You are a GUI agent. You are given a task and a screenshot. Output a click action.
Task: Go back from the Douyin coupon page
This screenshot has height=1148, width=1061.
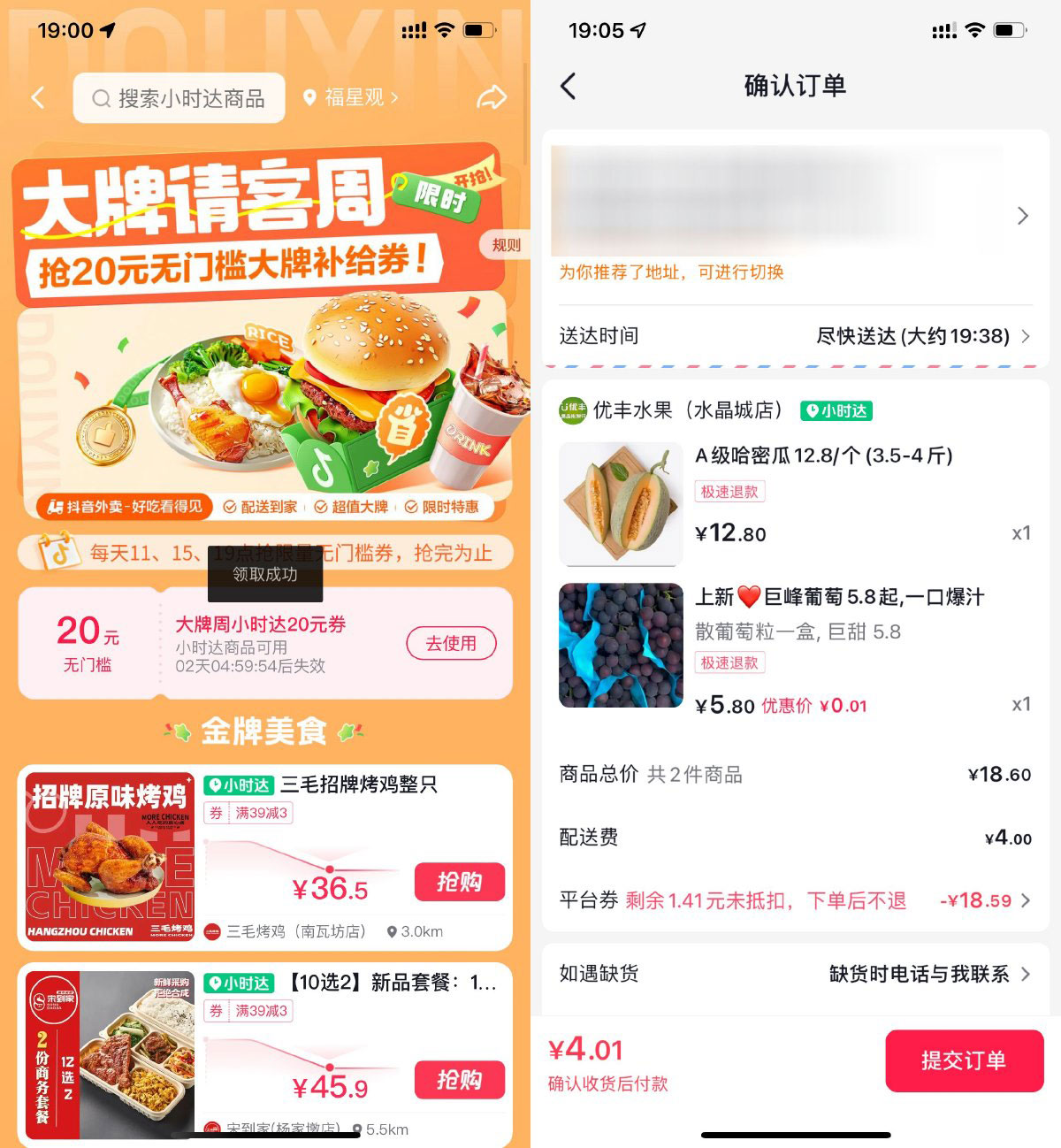(37, 97)
